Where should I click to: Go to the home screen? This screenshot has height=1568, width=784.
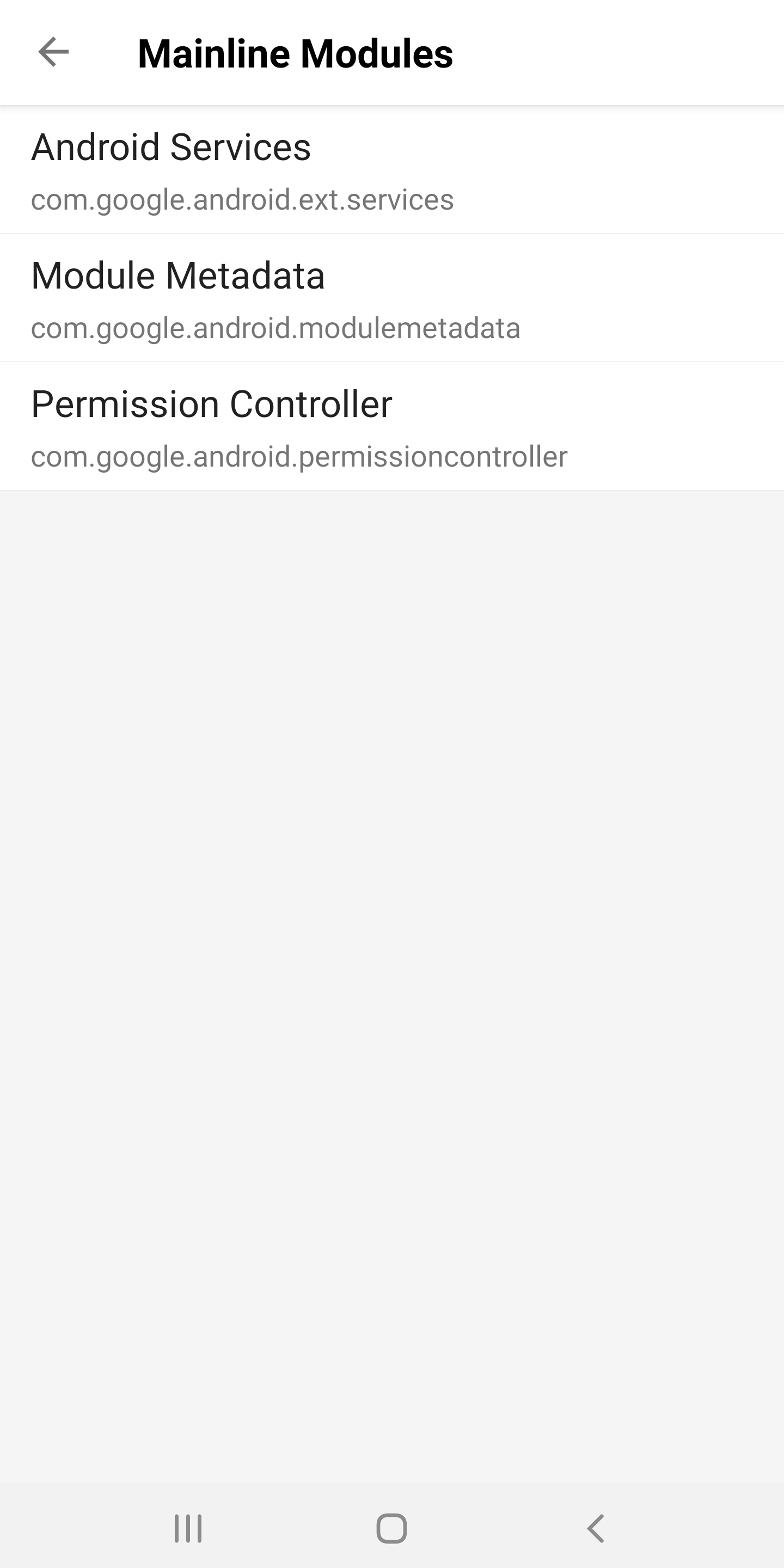[391, 1528]
